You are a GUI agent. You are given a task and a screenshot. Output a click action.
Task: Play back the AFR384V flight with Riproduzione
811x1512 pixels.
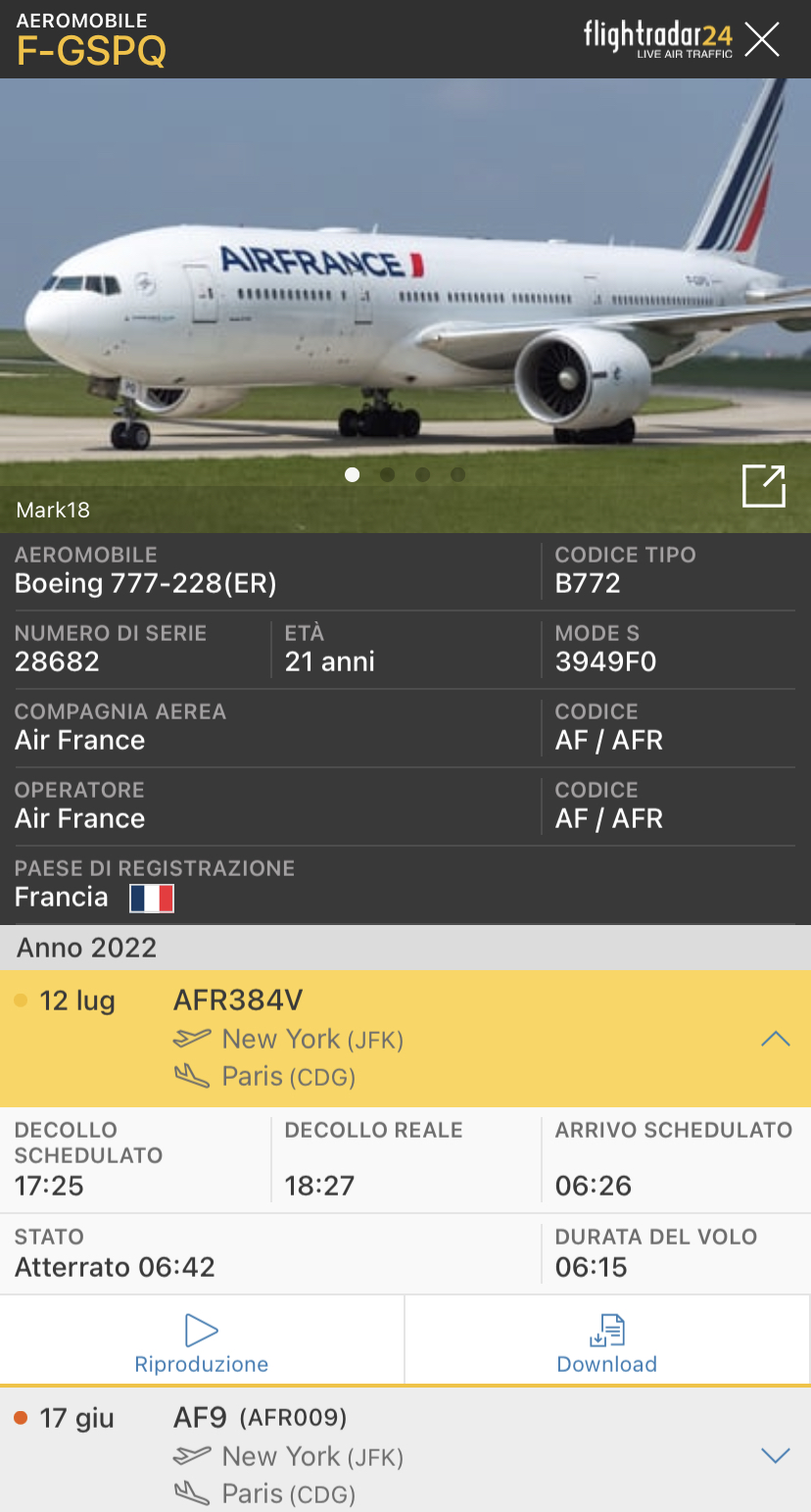(202, 1342)
